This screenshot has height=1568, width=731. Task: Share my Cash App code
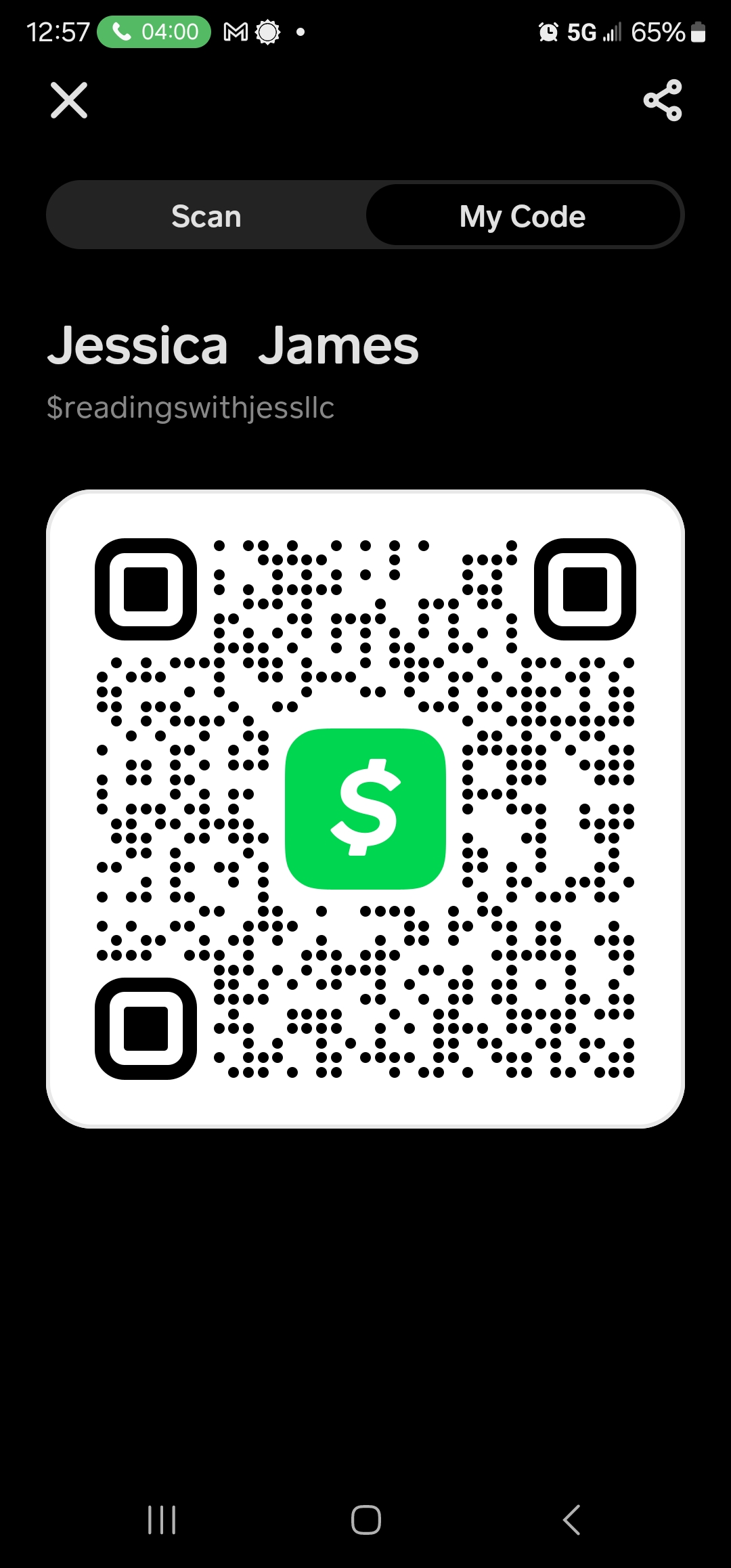pyautogui.click(x=663, y=100)
